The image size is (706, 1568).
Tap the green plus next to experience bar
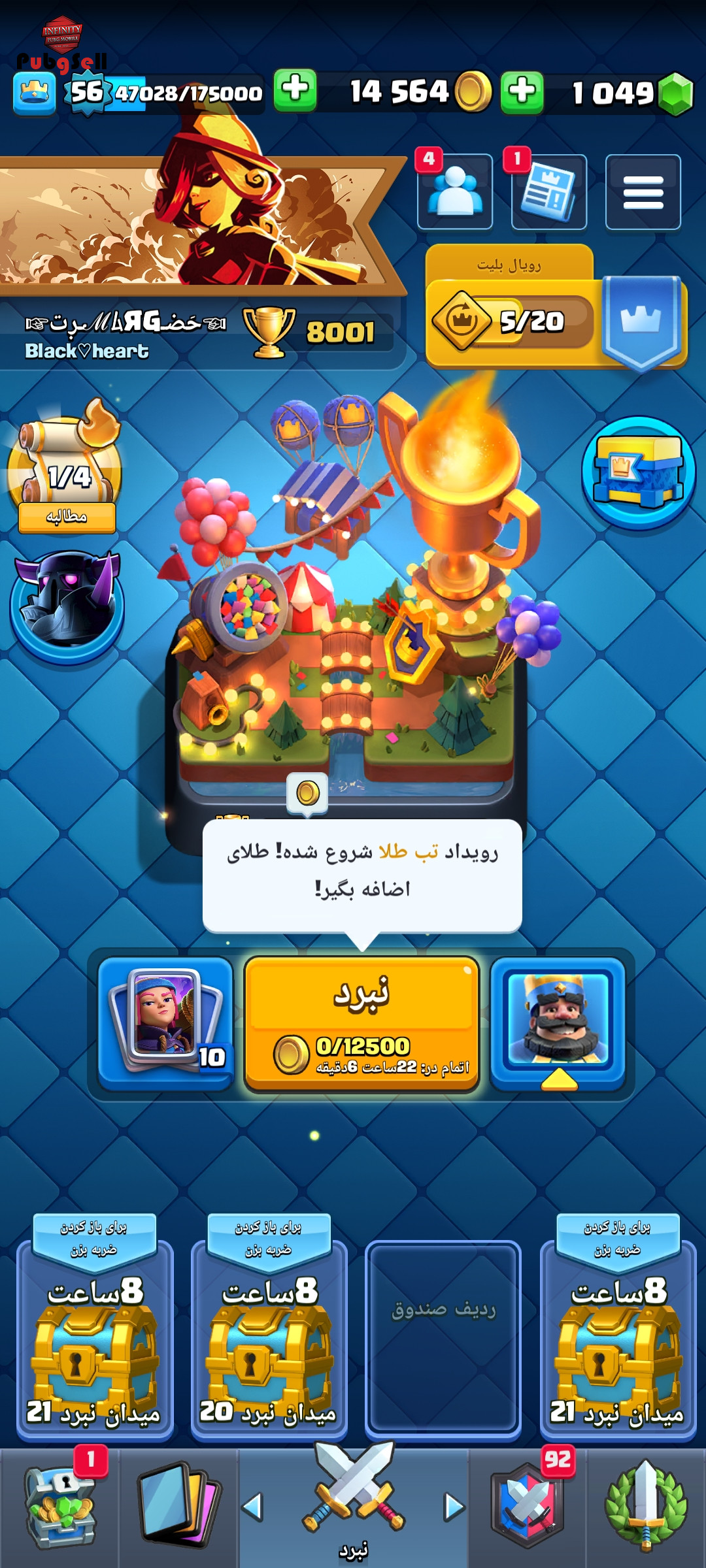coord(295,90)
